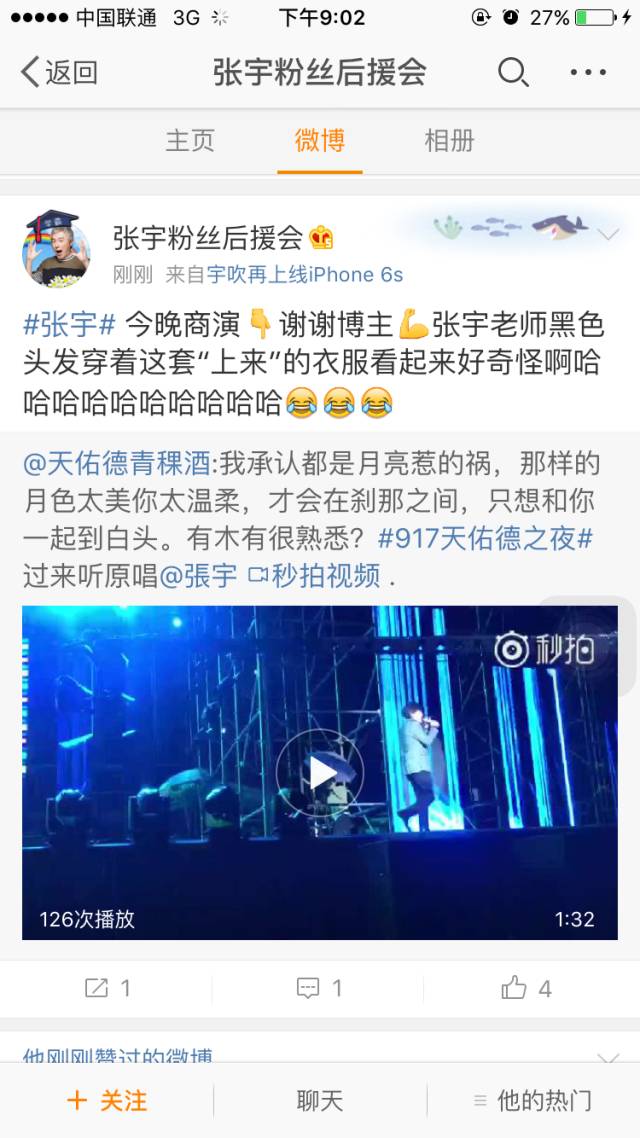Follow the account with 关注
The width and height of the screenshot is (640, 1138).
[x=107, y=1101]
